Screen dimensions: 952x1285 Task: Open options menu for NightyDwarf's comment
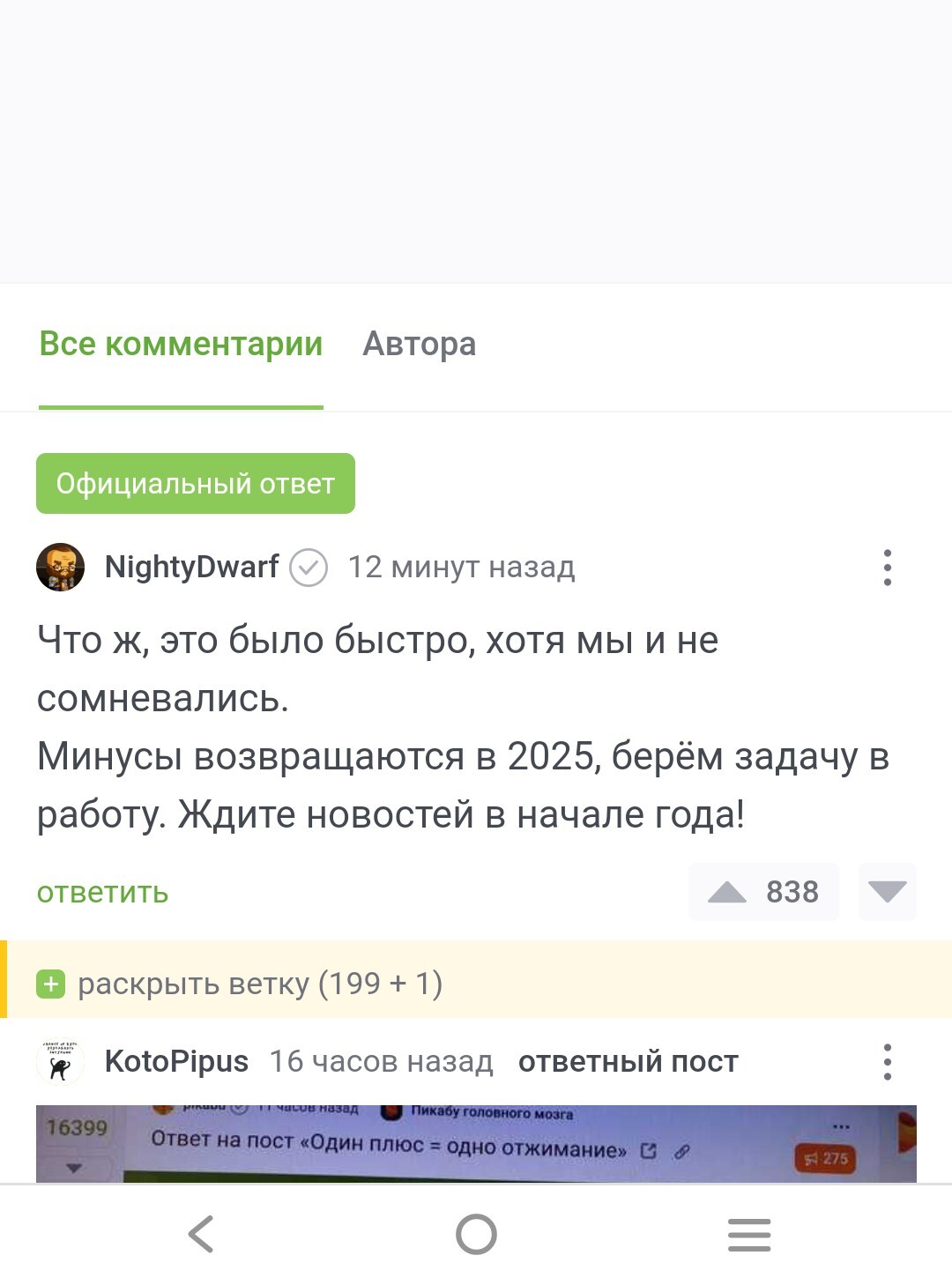tap(887, 568)
